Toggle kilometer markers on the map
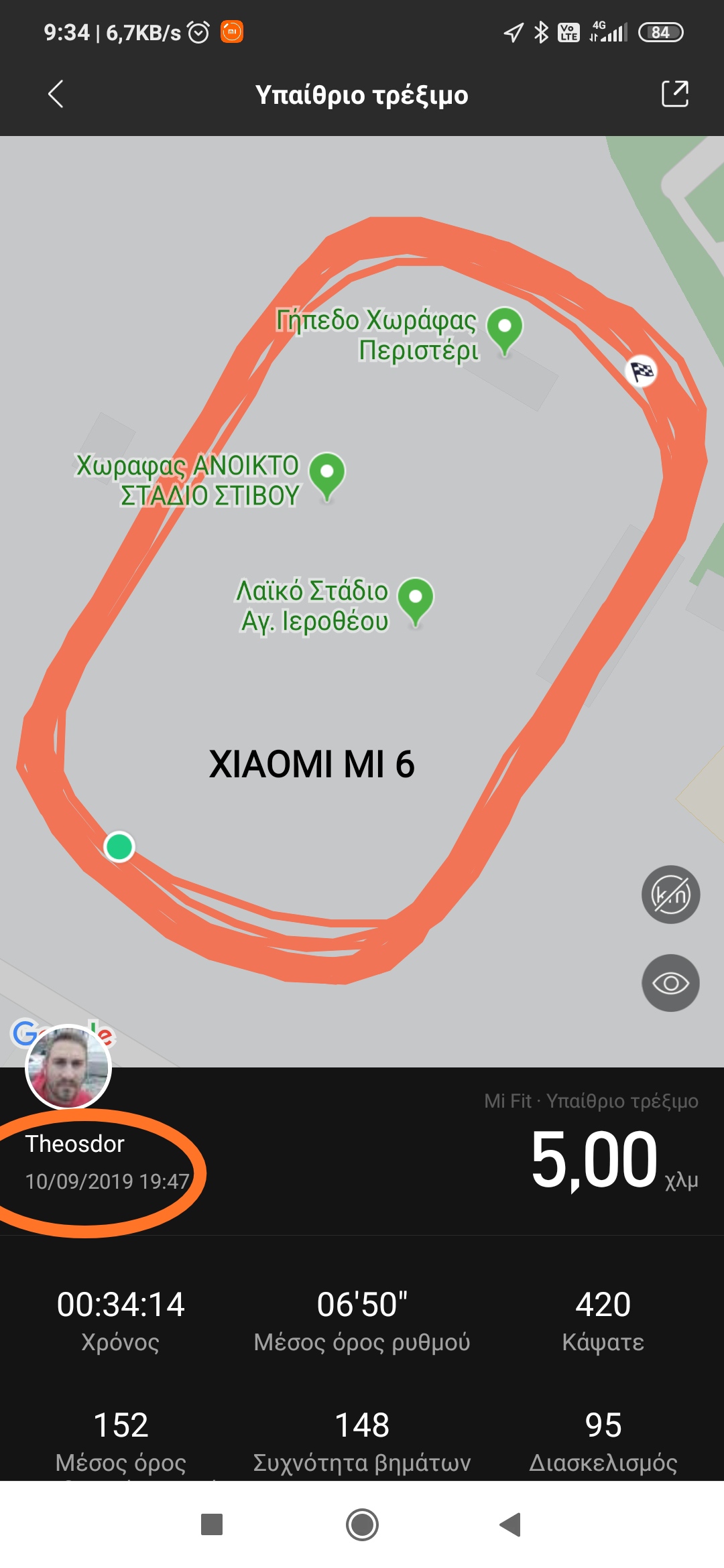The height and width of the screenshot is (1568, 724). [670, 895]
